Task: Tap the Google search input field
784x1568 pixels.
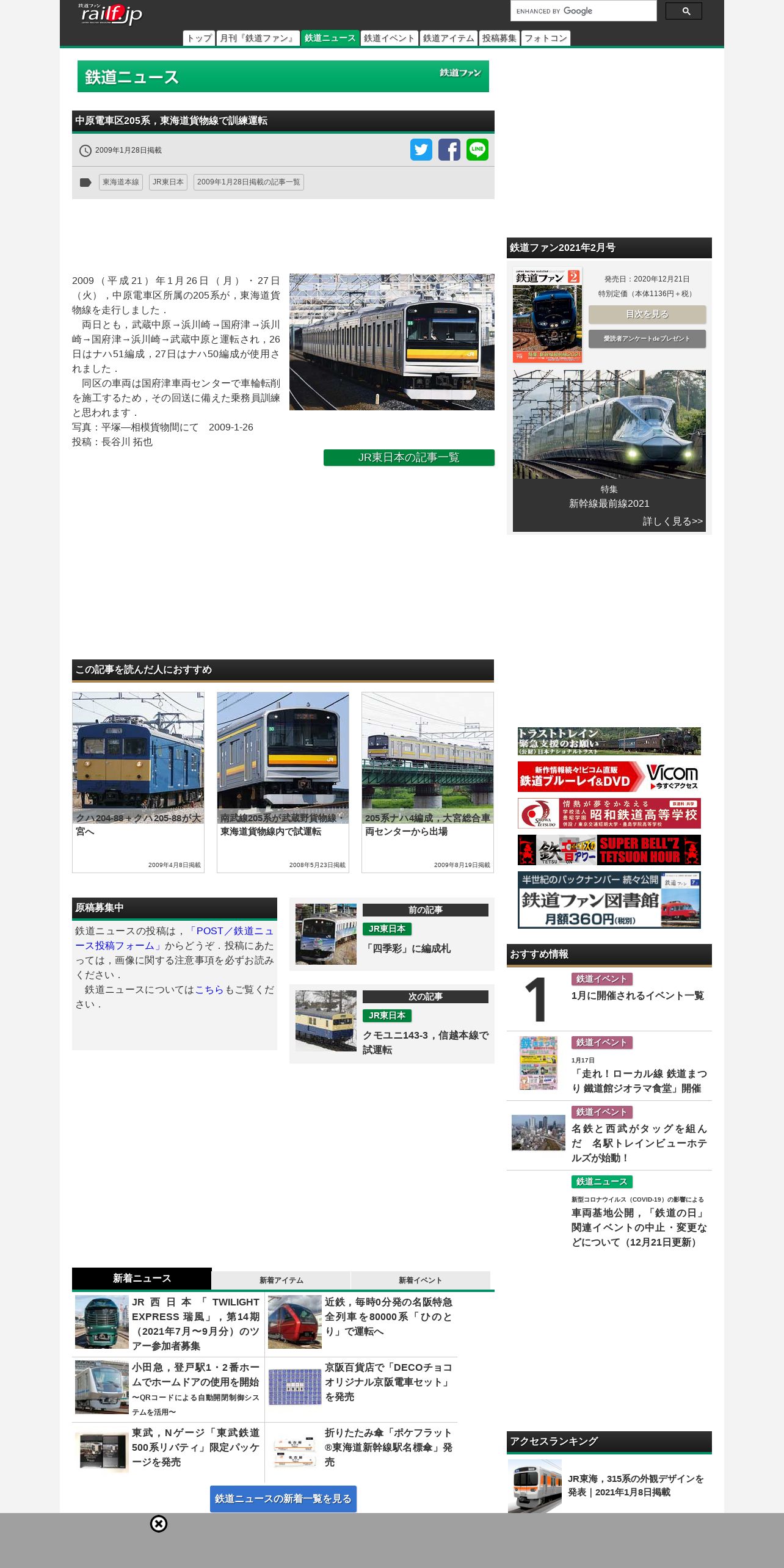Action: (x=583, y=11)
